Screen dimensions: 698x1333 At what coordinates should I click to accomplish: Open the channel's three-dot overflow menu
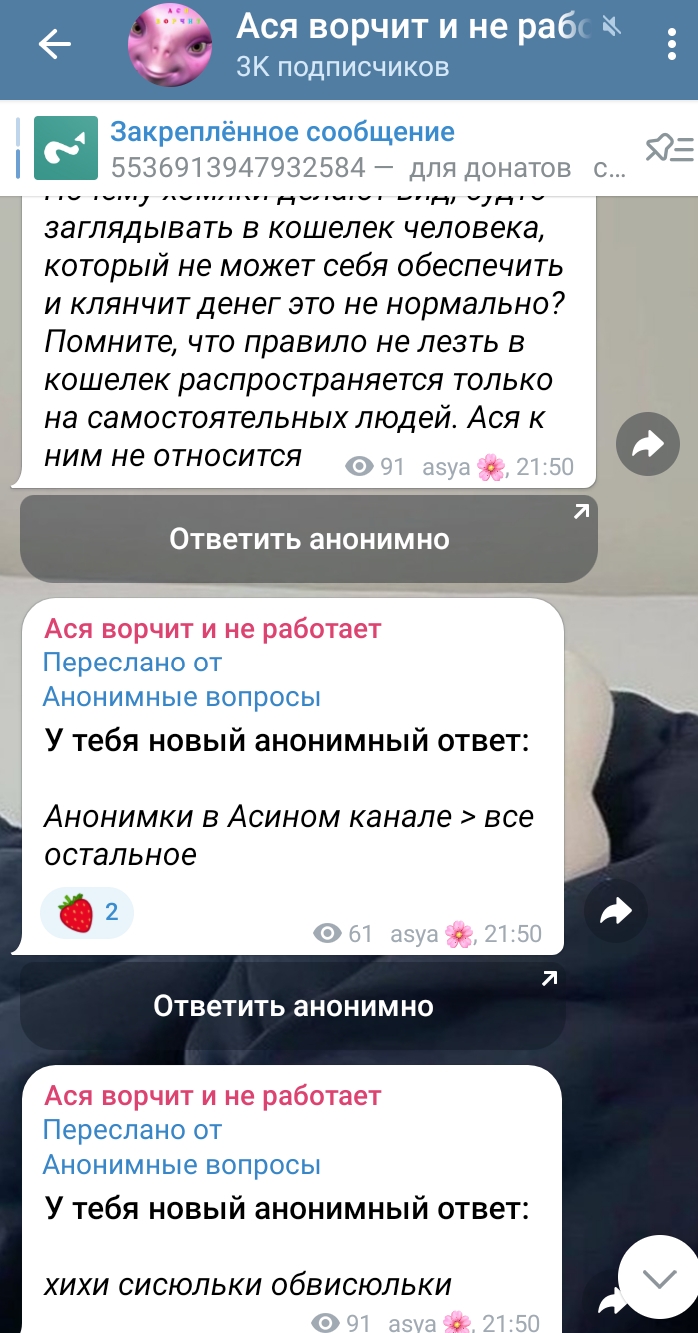[x=671, y=45]
